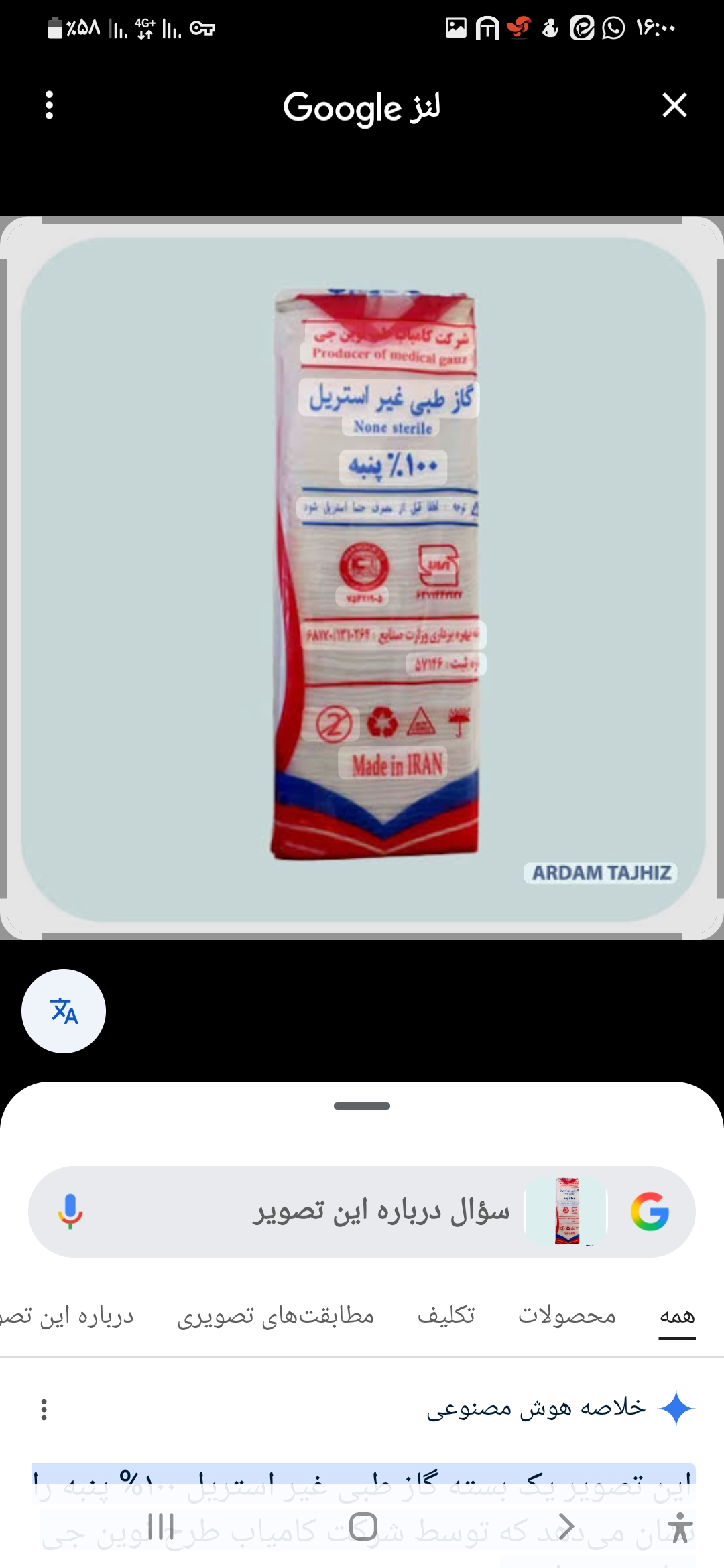Tap the system home button
Screen dimensions: 724x1568
pos(363,1527)
